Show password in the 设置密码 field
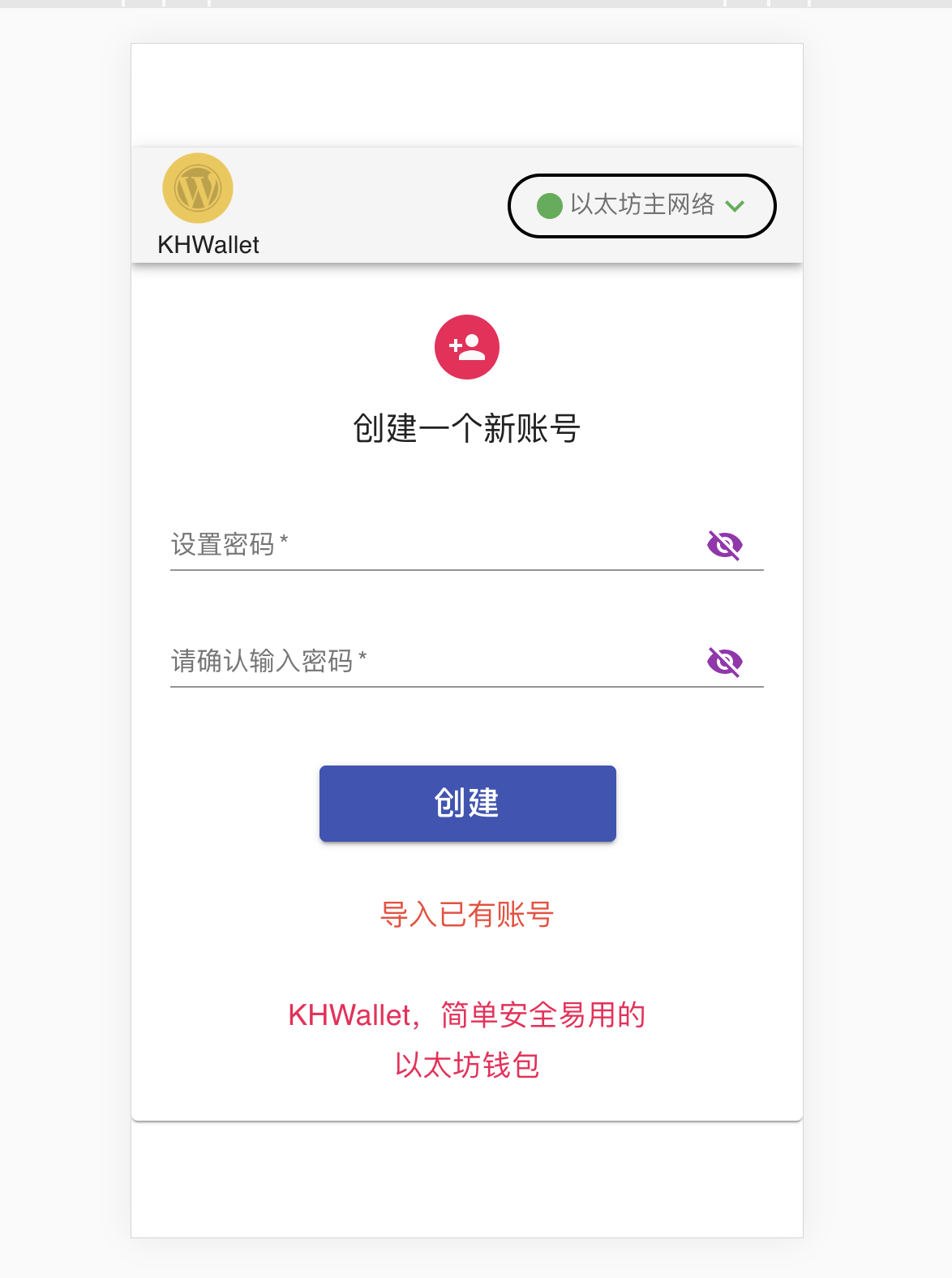 coord(724,545)
